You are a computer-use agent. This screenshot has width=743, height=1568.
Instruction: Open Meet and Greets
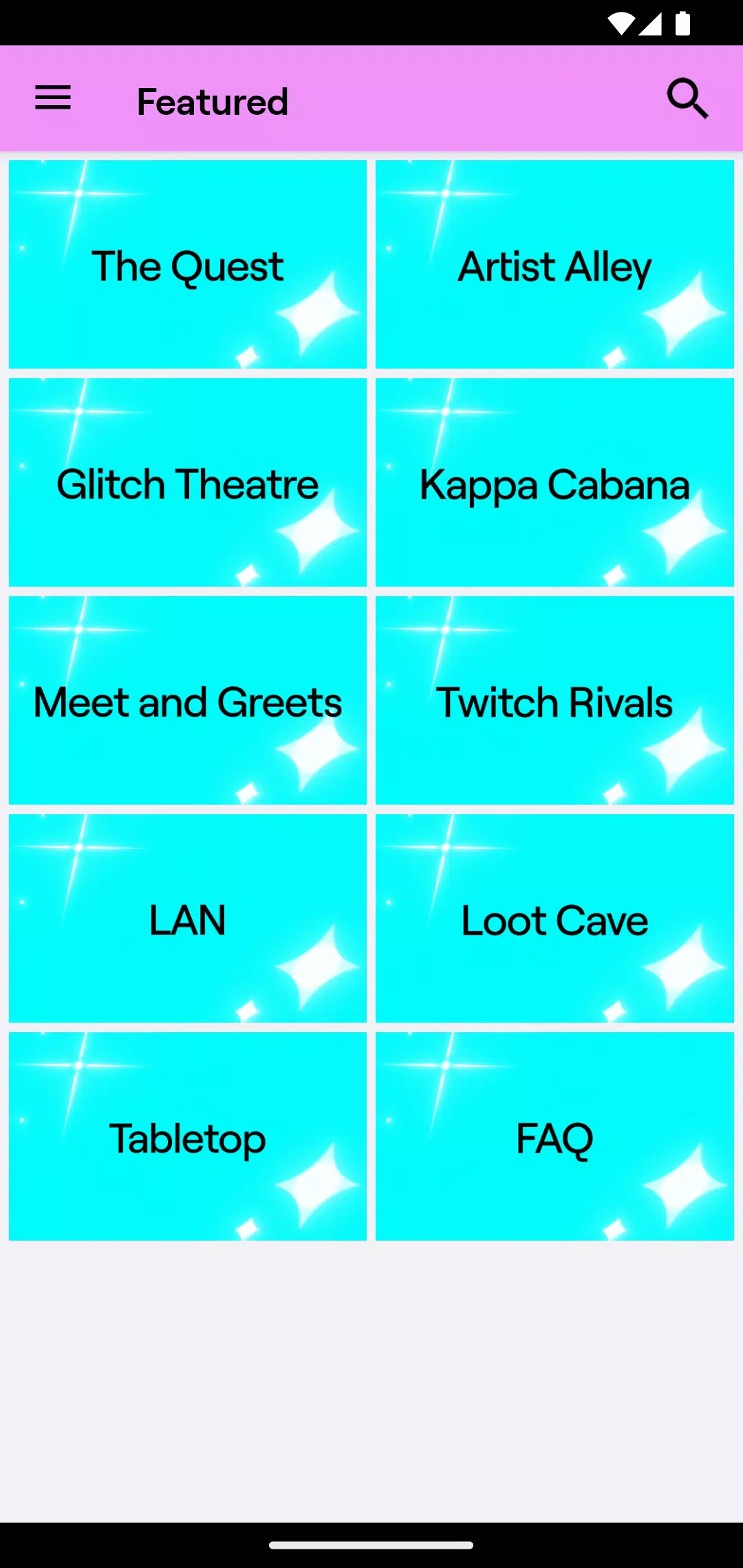click(188, 701)
